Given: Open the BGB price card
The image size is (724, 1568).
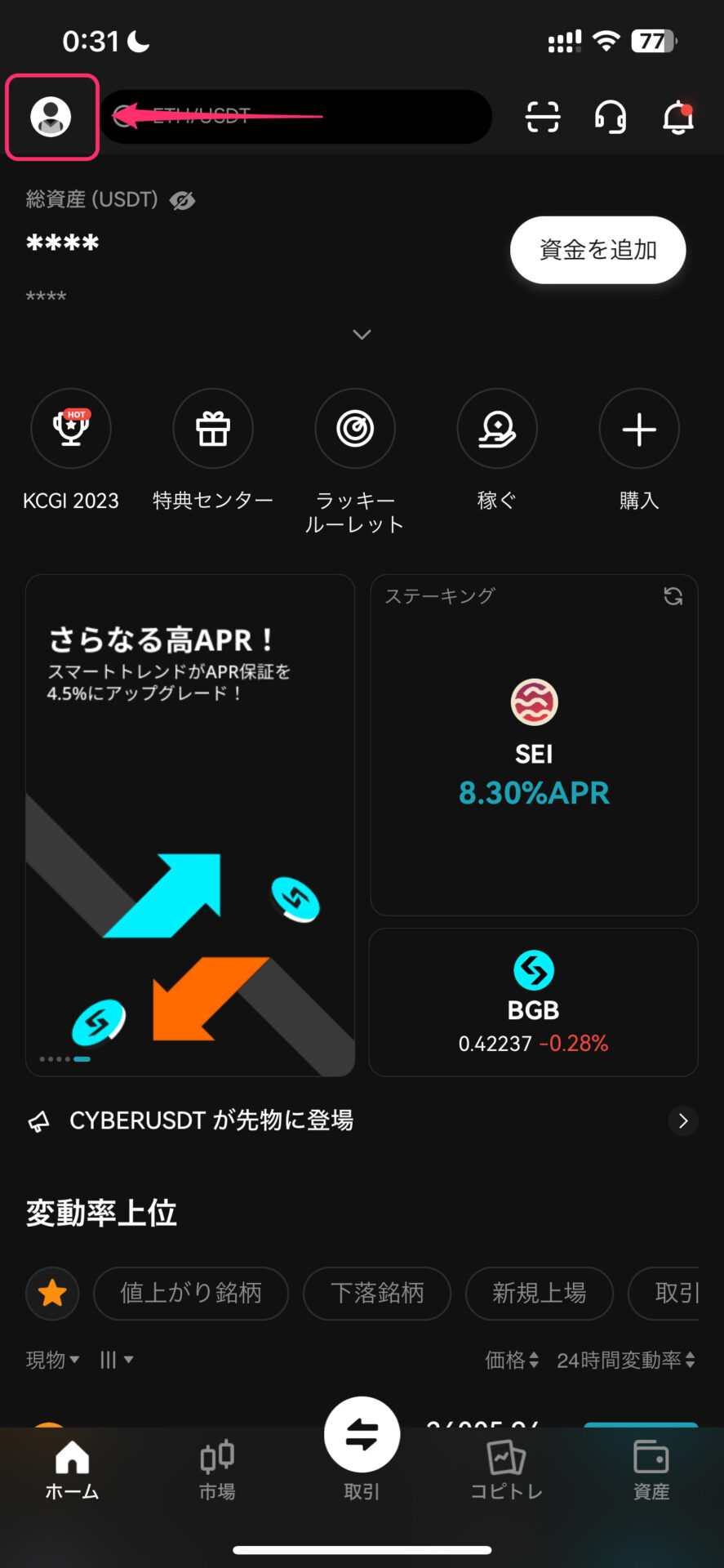Looking at the screenshot, I should (x=534, y=1002).
